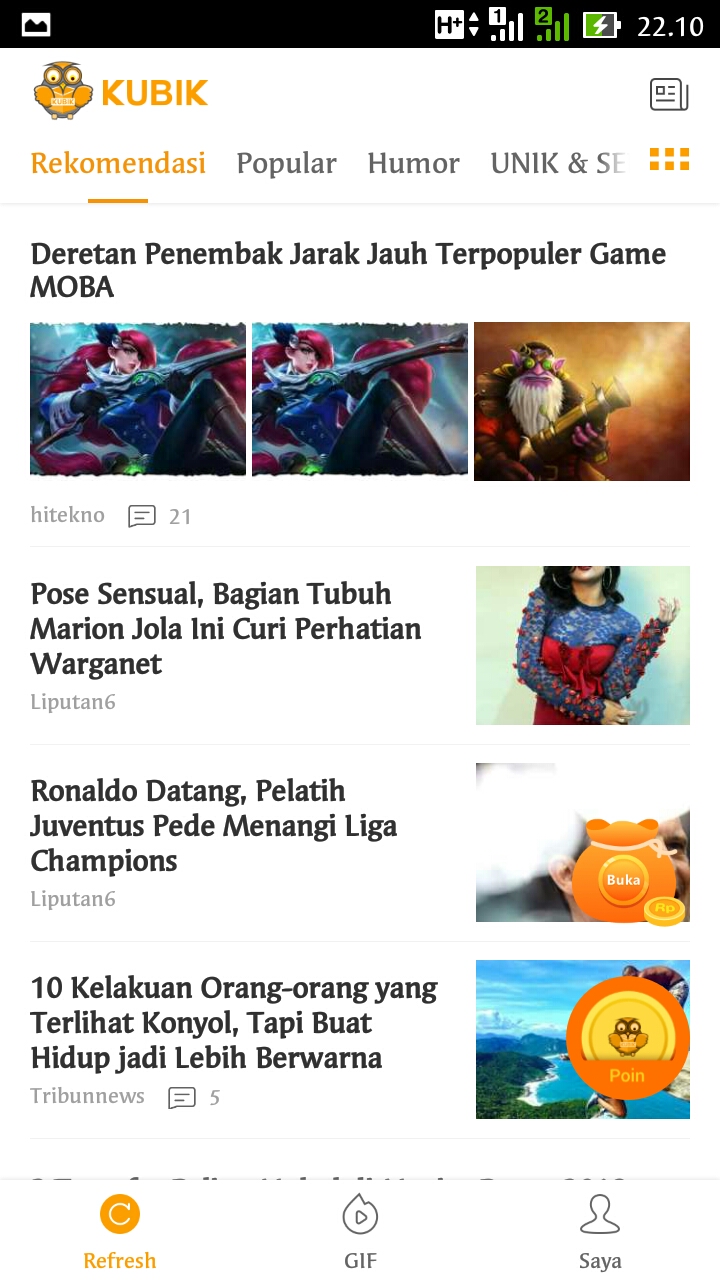Open the floating Poin button
Viewport: 720px width, 1280px height.
point(627,1040)
